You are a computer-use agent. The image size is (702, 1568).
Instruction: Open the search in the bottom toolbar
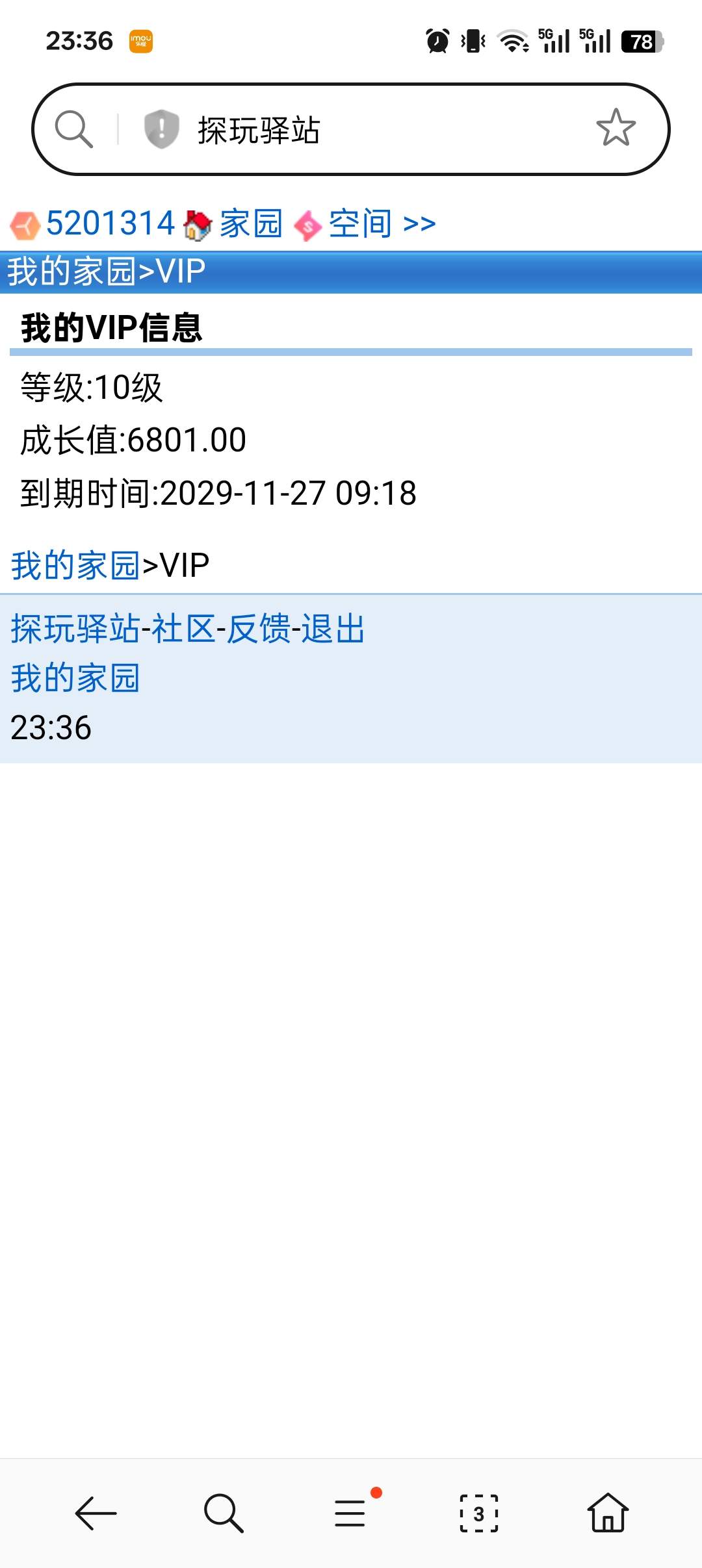click(x=223, y=1513)
